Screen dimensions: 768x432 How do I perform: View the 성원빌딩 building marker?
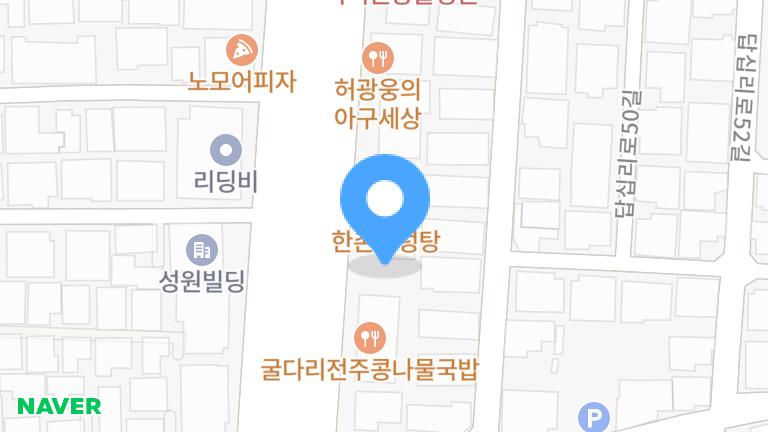pos(202,249)
